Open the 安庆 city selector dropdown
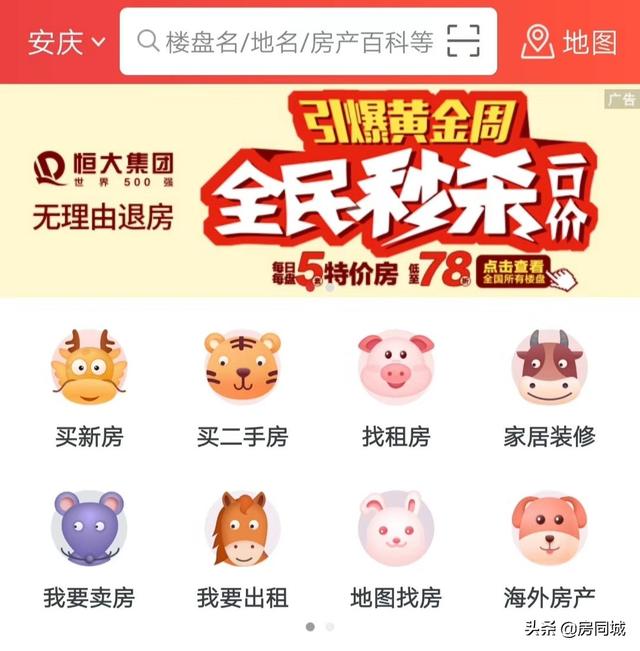This screenshot has height=651, width=640. [x=66, y=42]
